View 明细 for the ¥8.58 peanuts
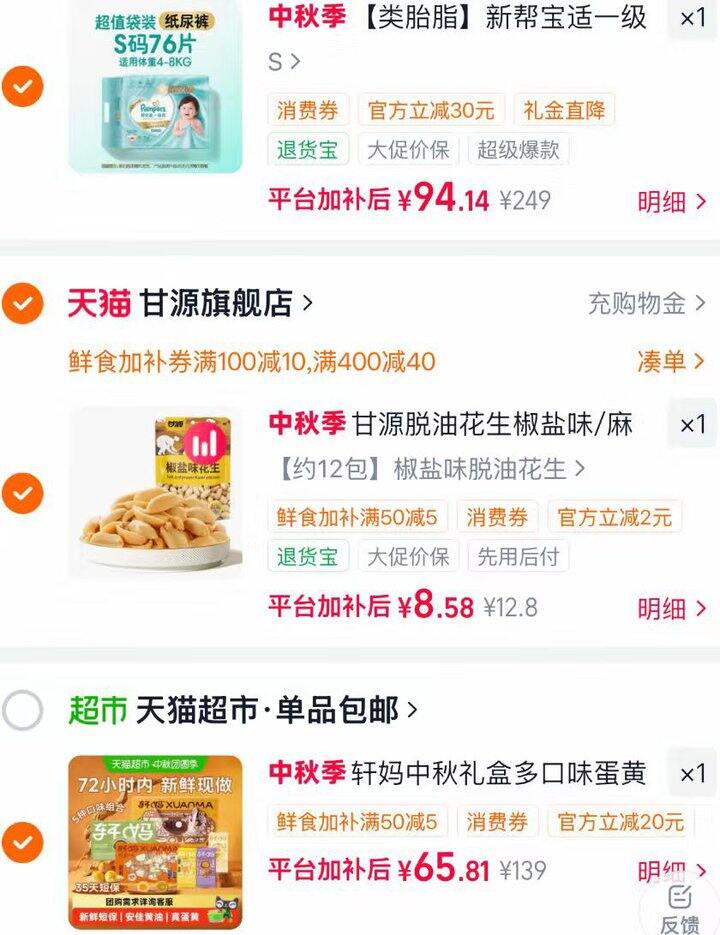720x935 pixels. tap(672, 609)
